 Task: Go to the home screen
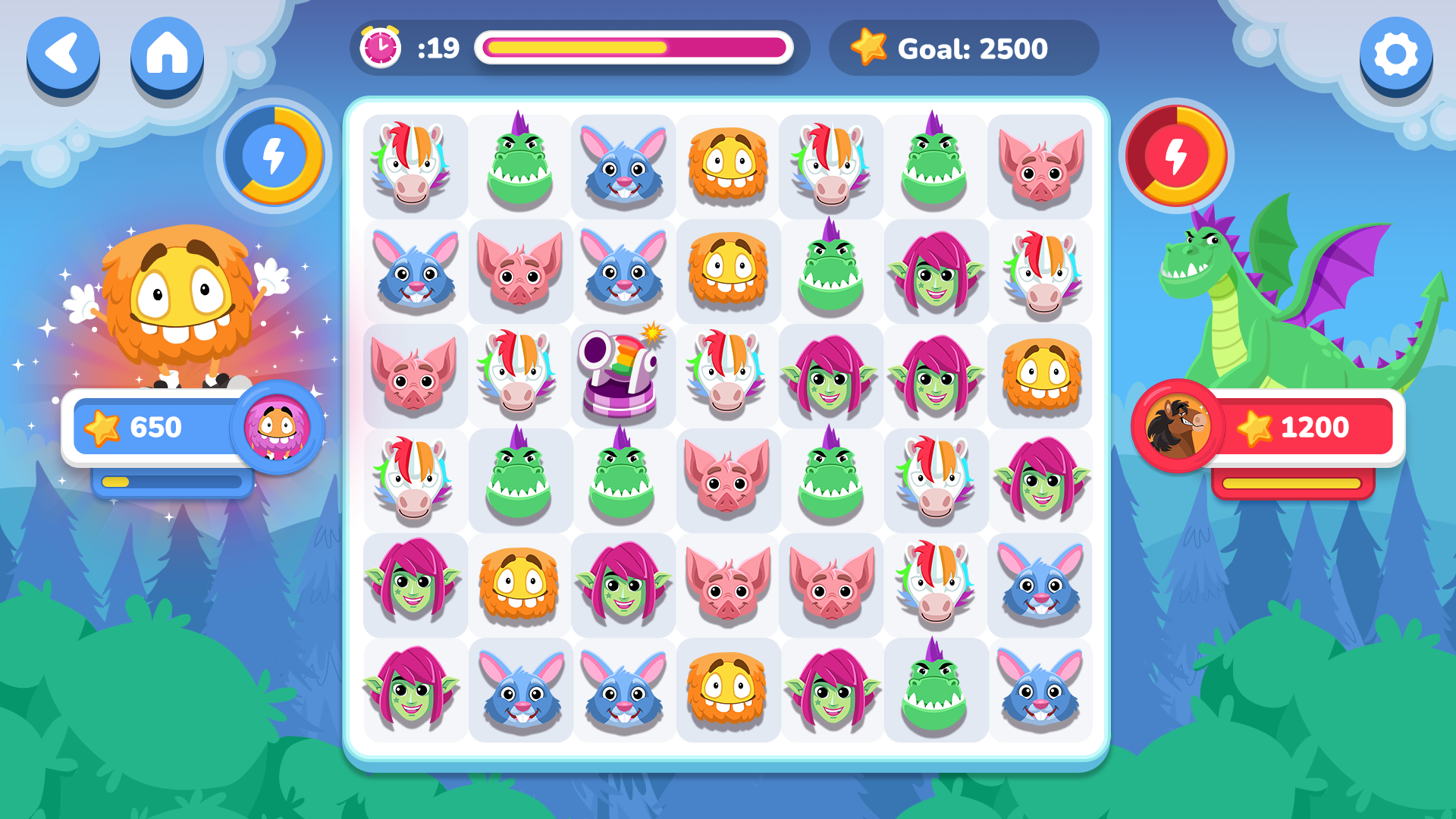point(167,55)
